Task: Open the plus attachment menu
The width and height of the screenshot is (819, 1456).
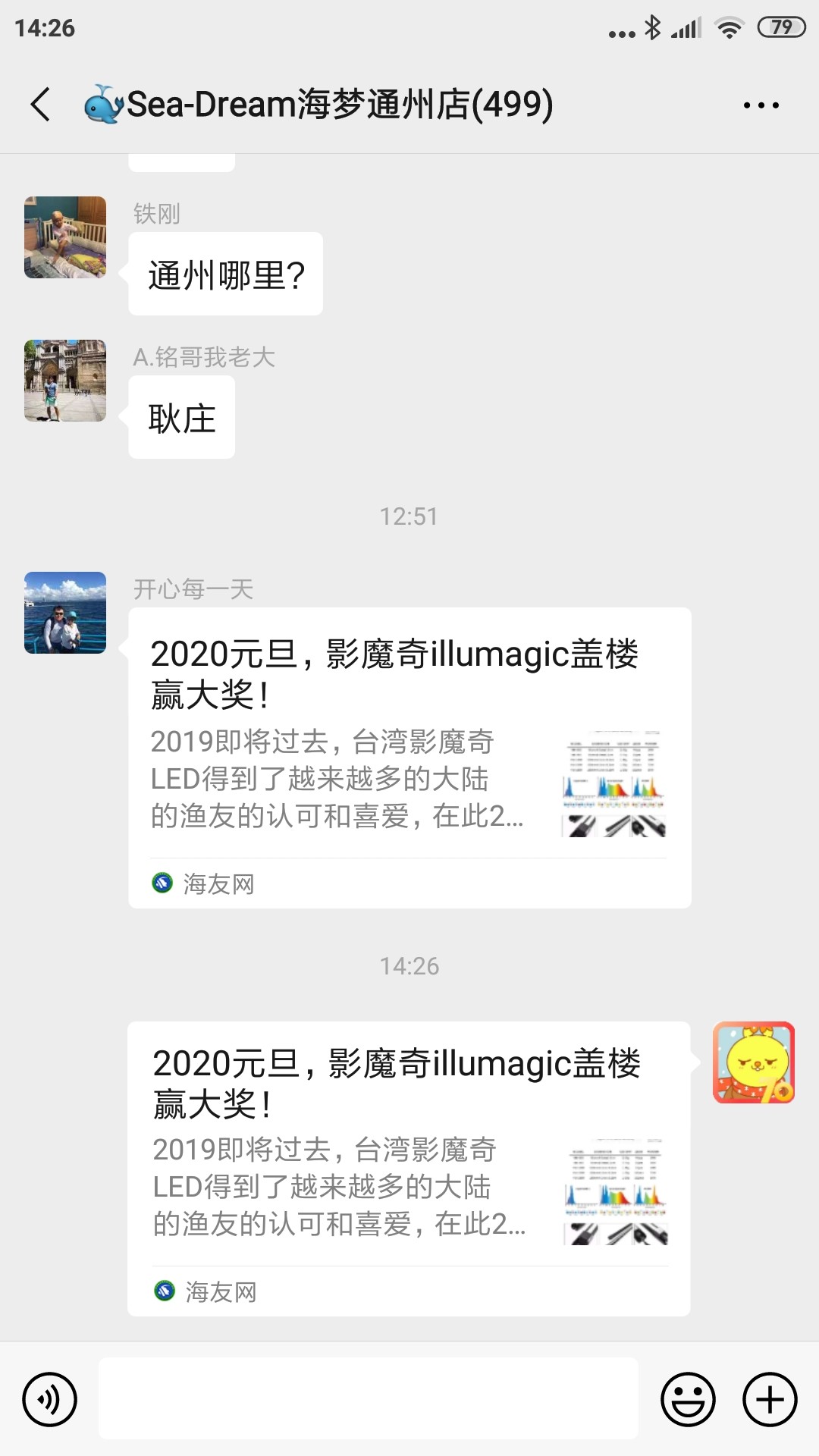Action: click(770, 1399)
